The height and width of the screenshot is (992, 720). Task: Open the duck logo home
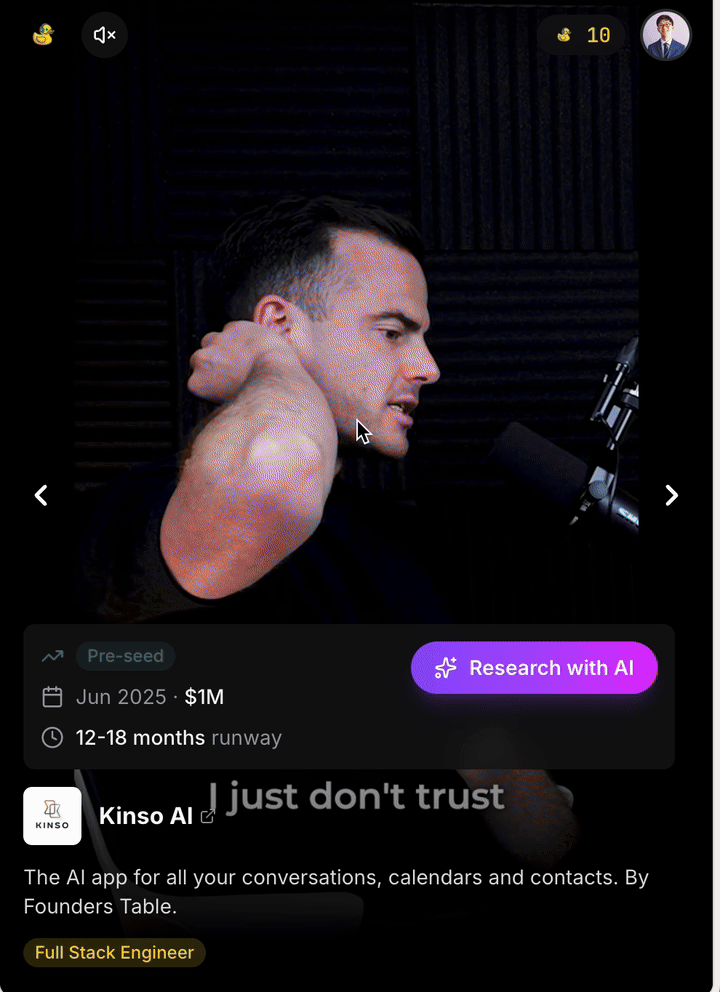[x=42, y=35]
